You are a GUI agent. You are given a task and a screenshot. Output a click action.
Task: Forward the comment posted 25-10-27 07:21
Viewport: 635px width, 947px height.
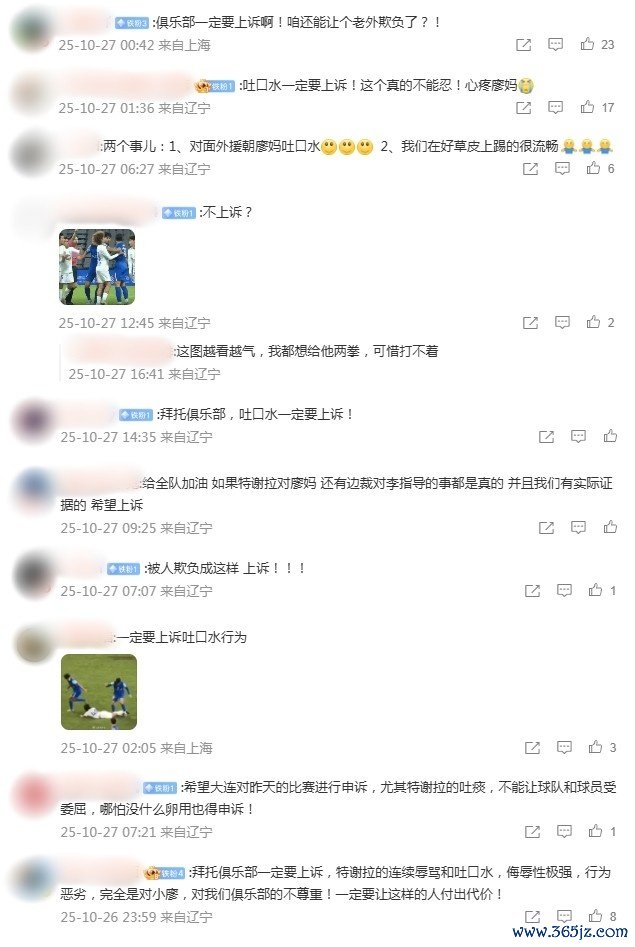tap(530, 832)
